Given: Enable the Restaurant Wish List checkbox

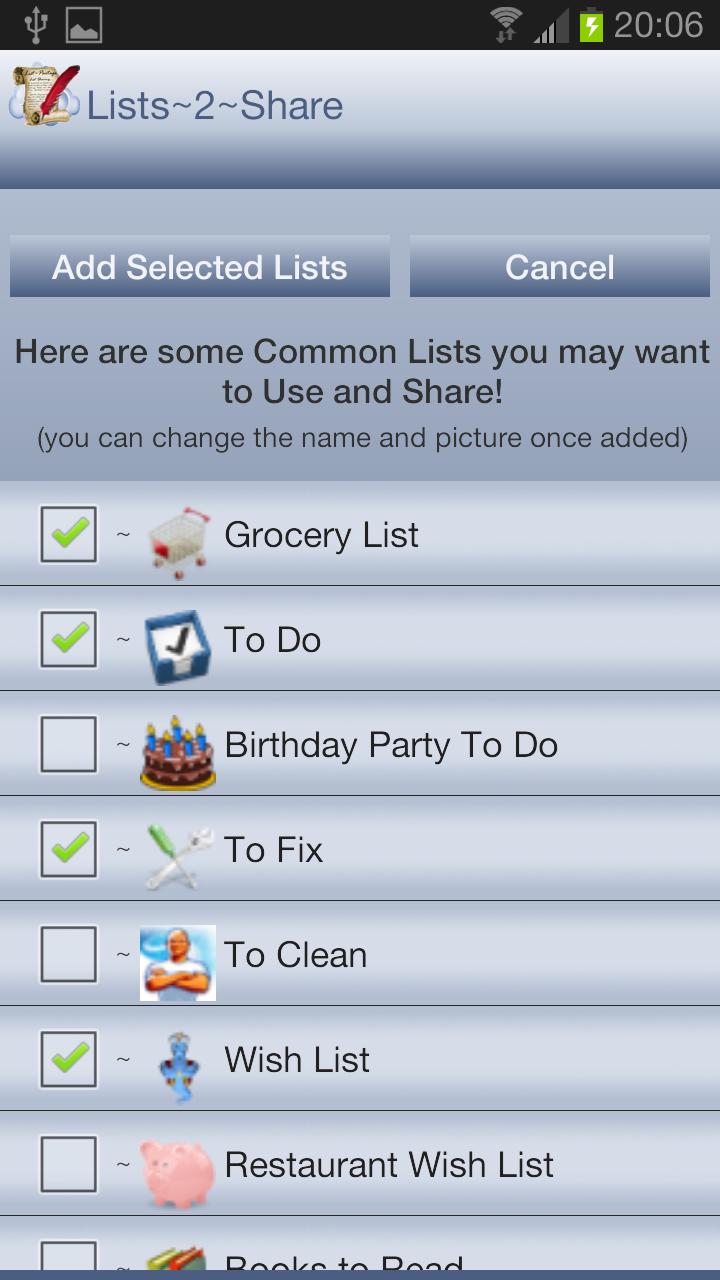Looking at the screenshot, I should [x=67, y=1164].
